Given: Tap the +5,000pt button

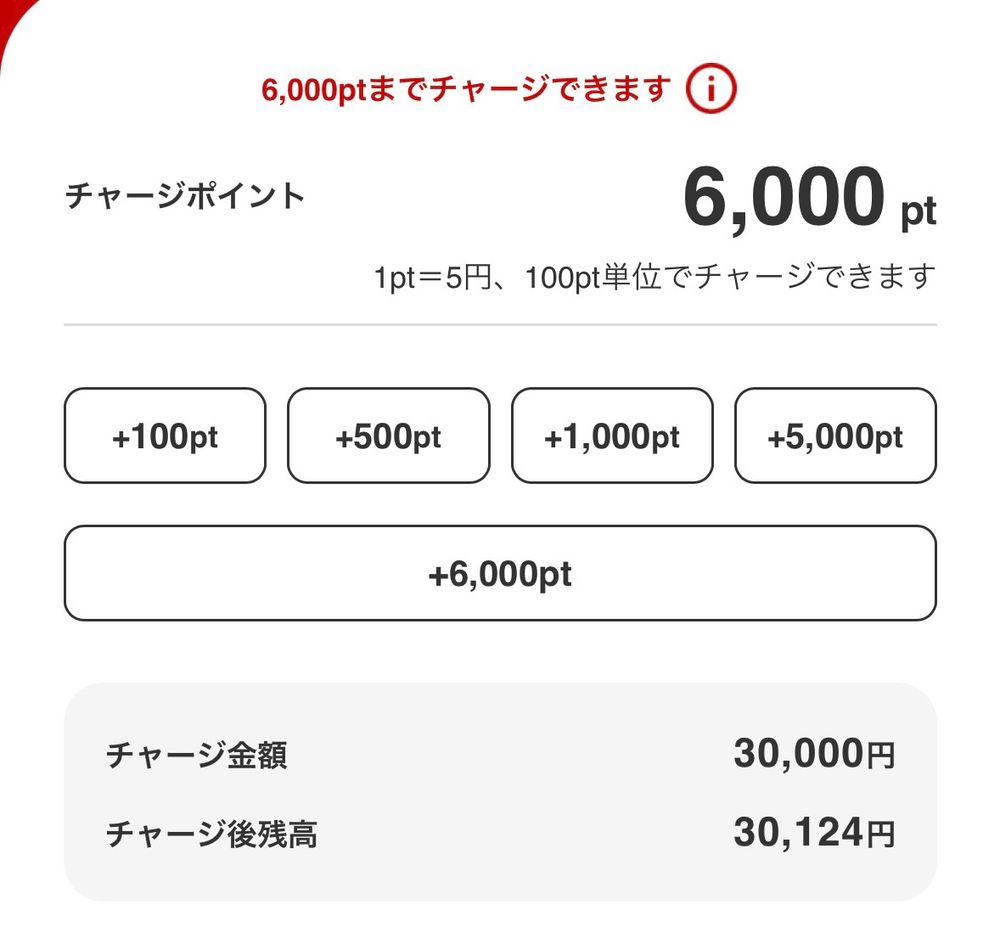Looking at the screenshot, I should tap(835, 436).
